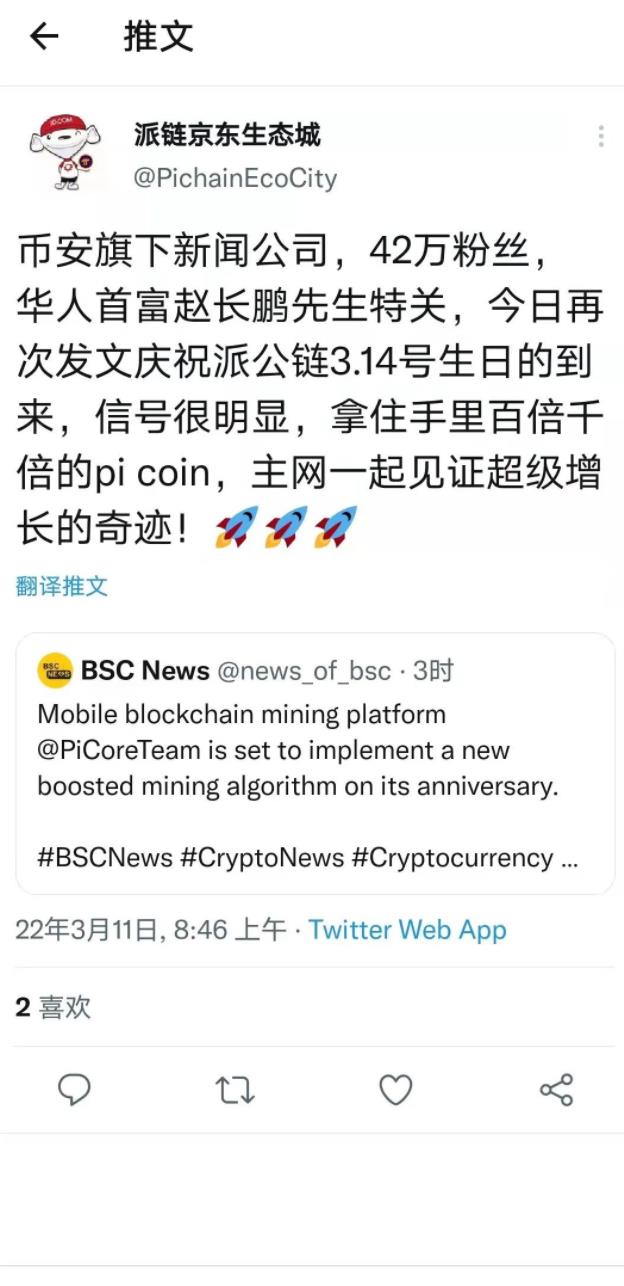Image resolution: width=624 pixels, height=1286 pixels.
Task: Open 派链京东生态城 profile avatar
Action: pos(65,151)
